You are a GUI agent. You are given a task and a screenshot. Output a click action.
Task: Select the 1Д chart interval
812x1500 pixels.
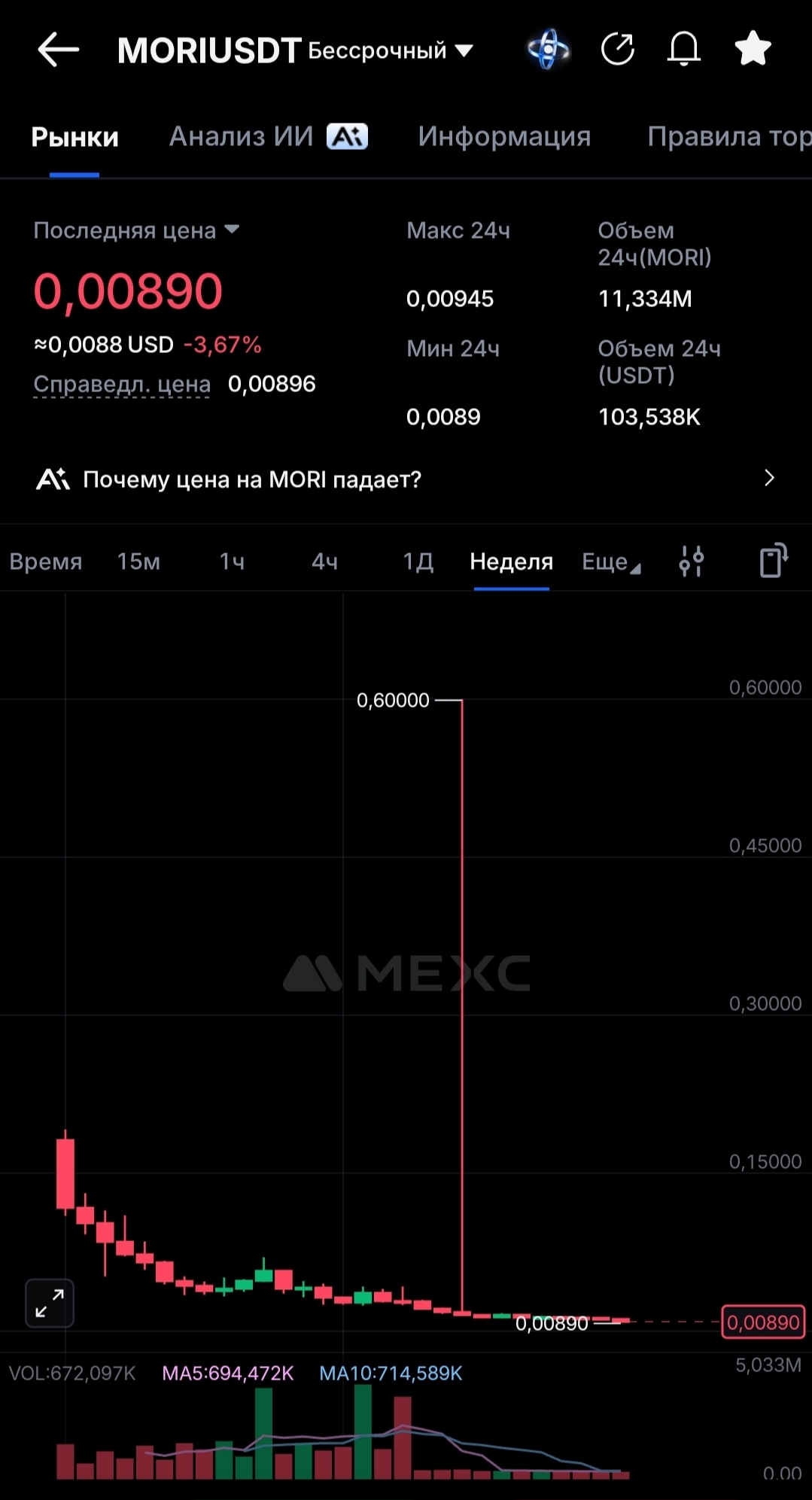click(418, 561)
